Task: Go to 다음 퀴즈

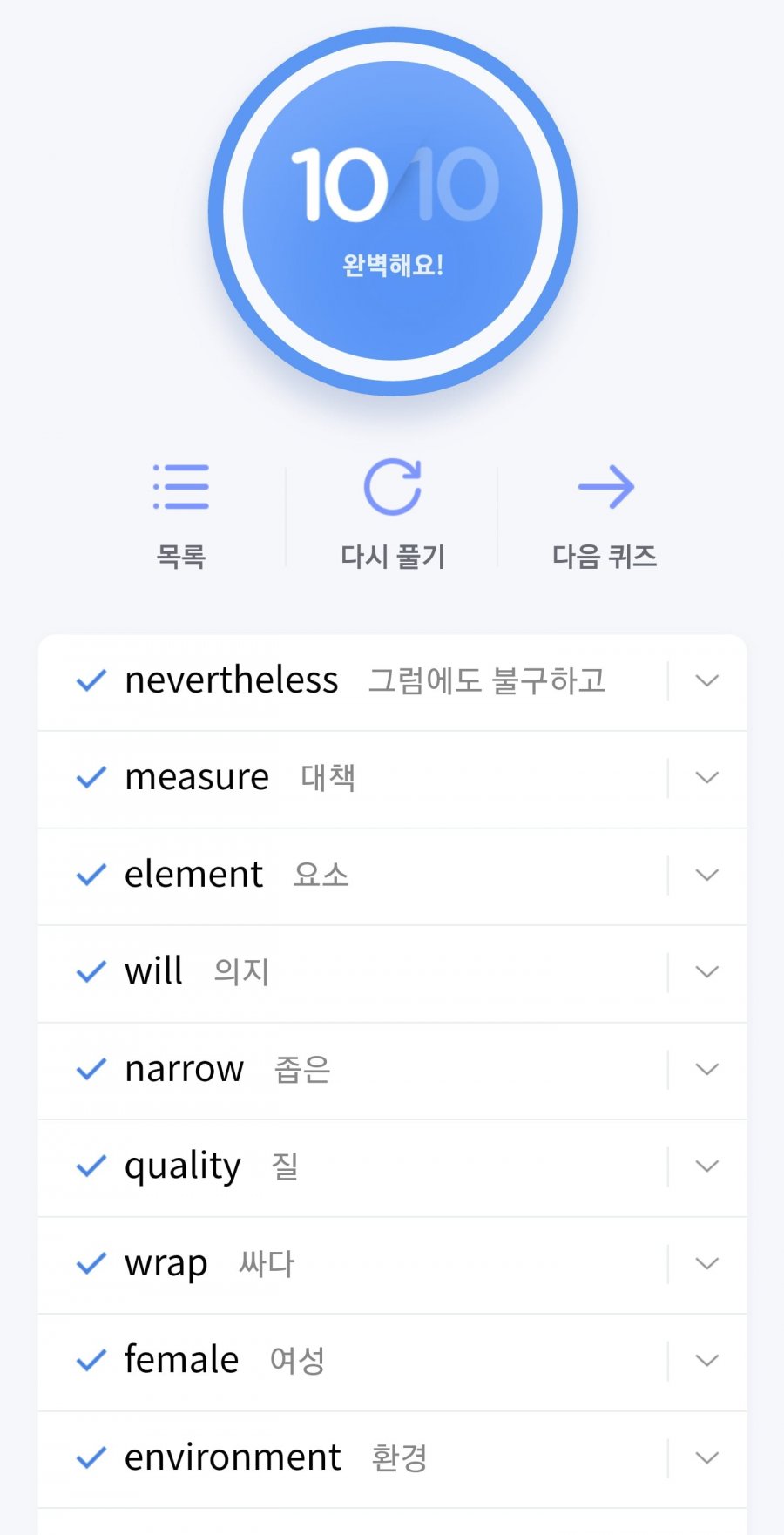Action: [605, 516]
